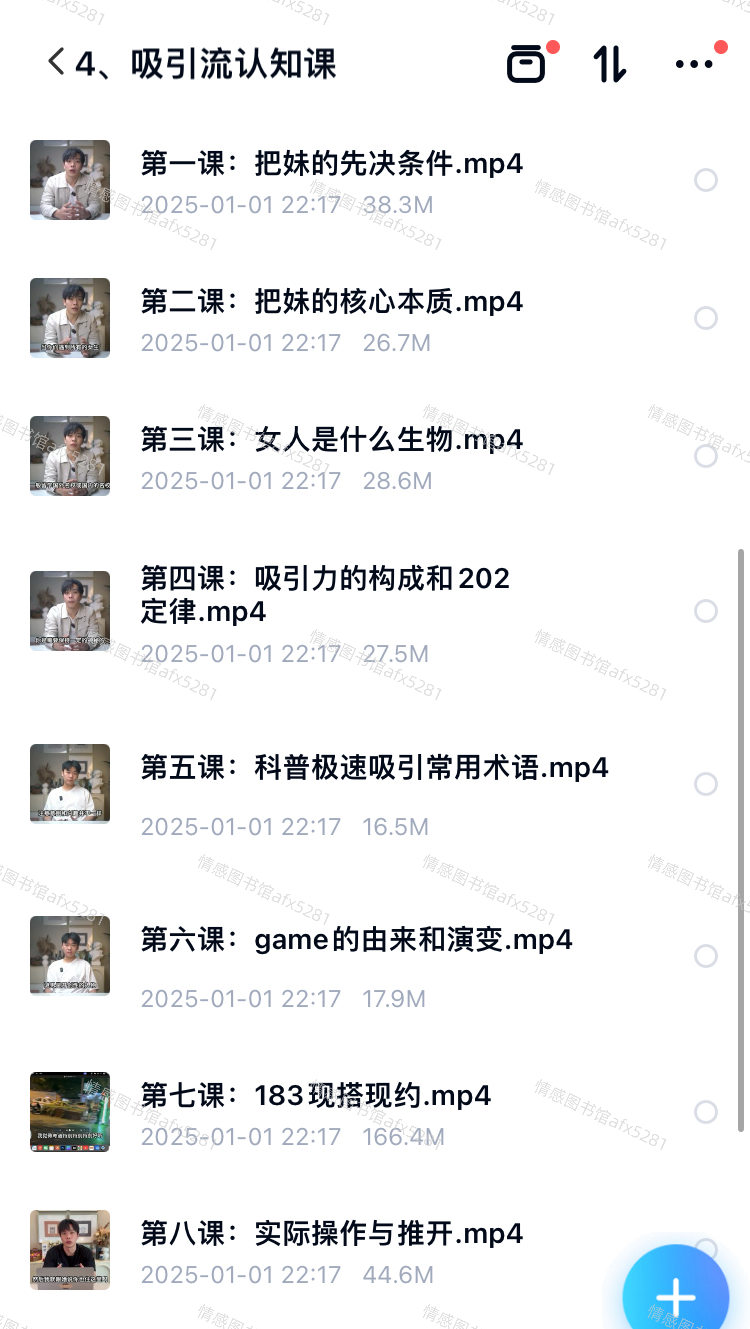Select the checkbox for 第一课 video
750x1329 pixels.
(x=706, y=180)
